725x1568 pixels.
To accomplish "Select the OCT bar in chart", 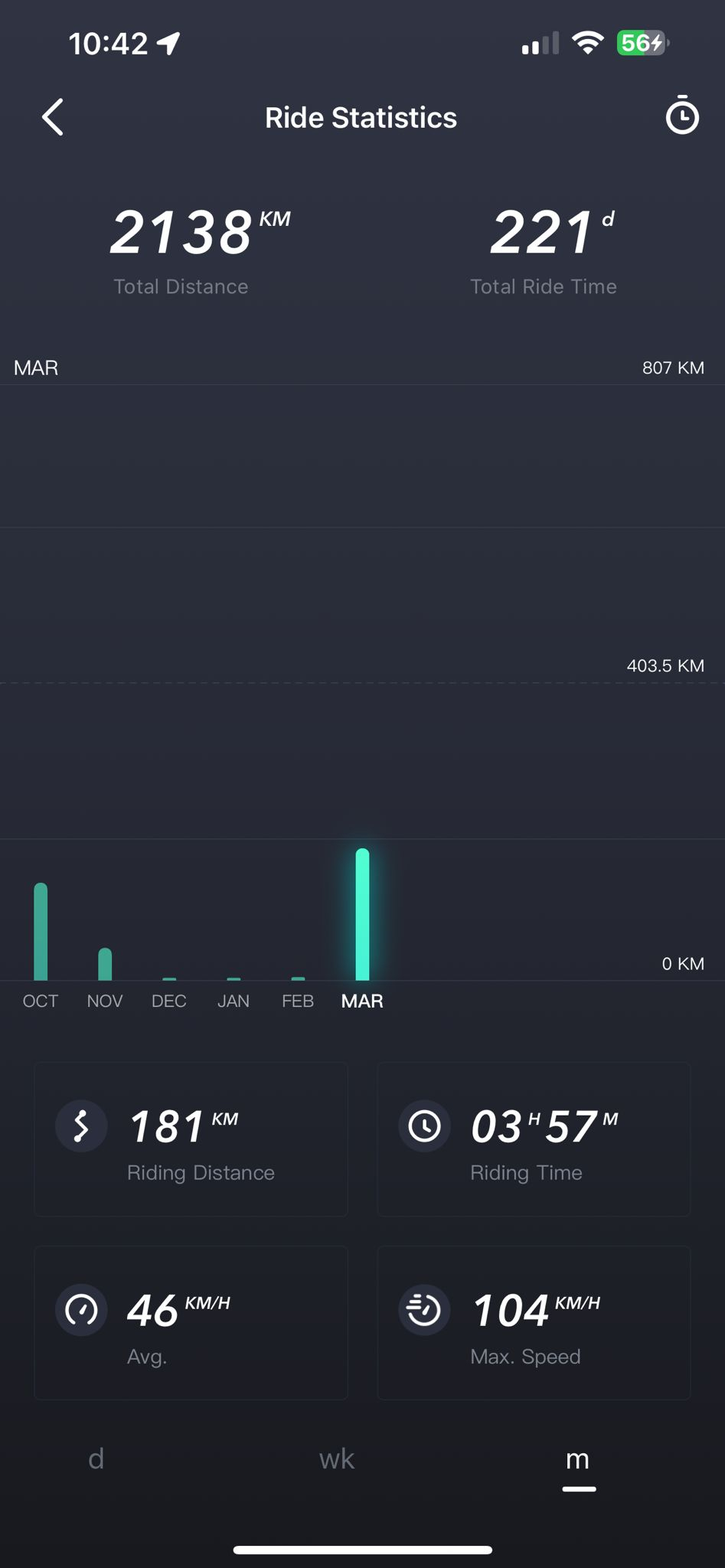I will [x=41, y=932].
